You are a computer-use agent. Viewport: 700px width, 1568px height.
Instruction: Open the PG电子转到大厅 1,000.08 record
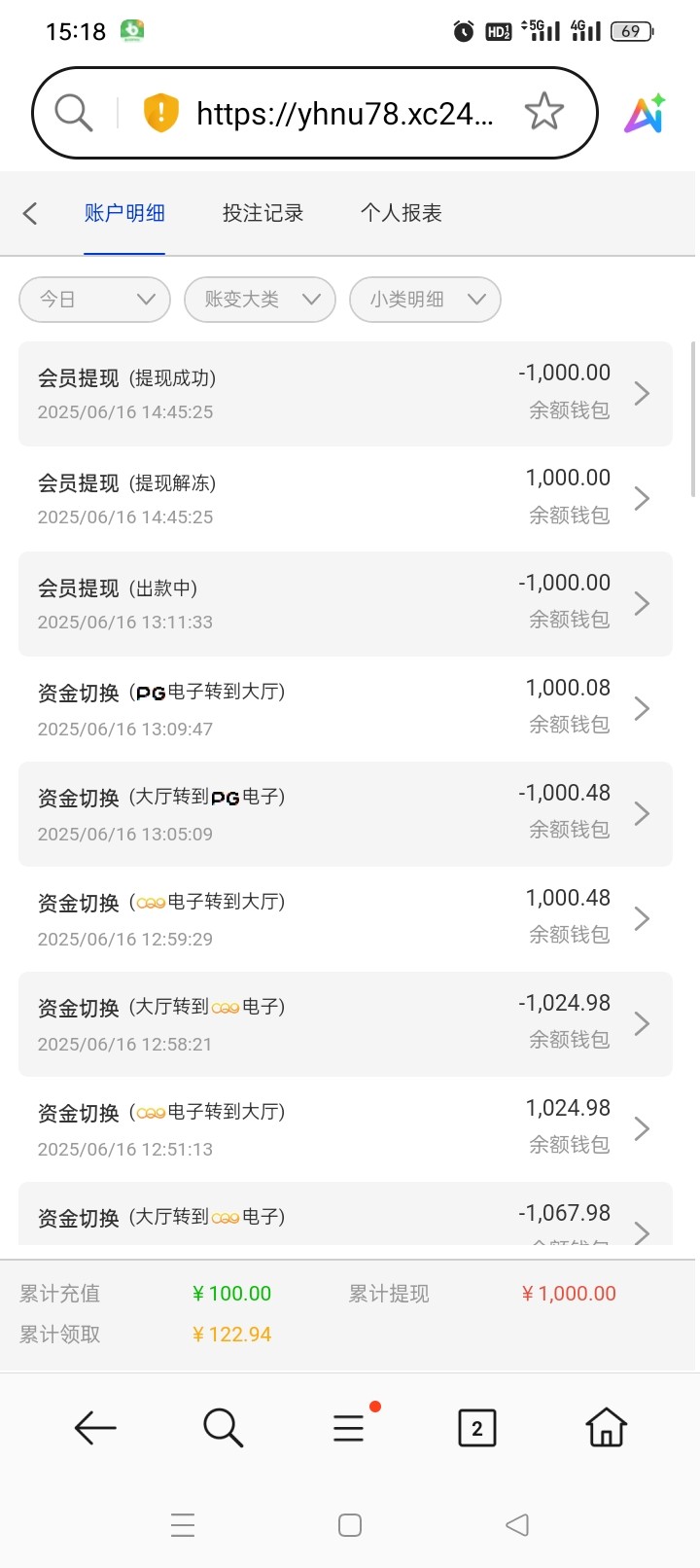[x=345, y=709]
